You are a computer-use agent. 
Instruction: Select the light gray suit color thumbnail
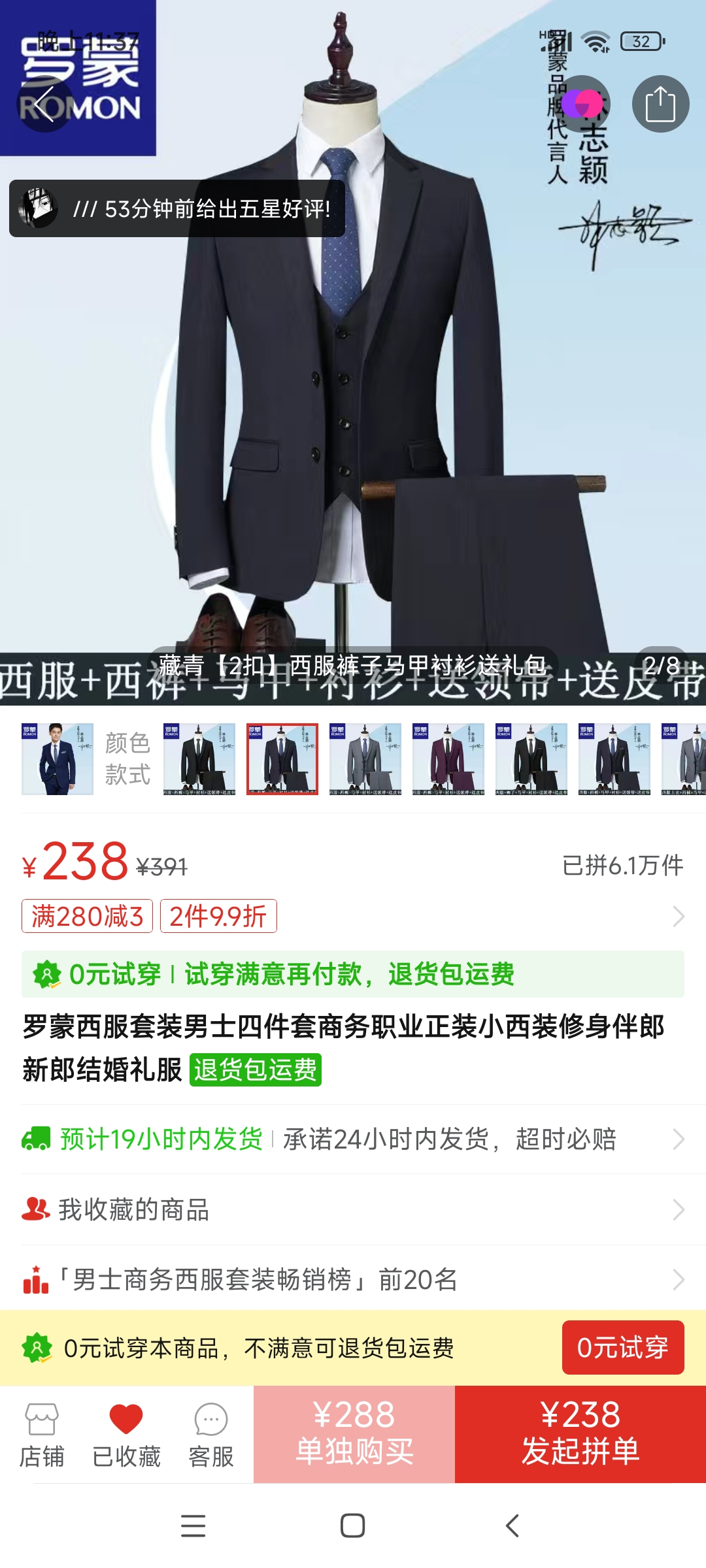tap(365, 759)
